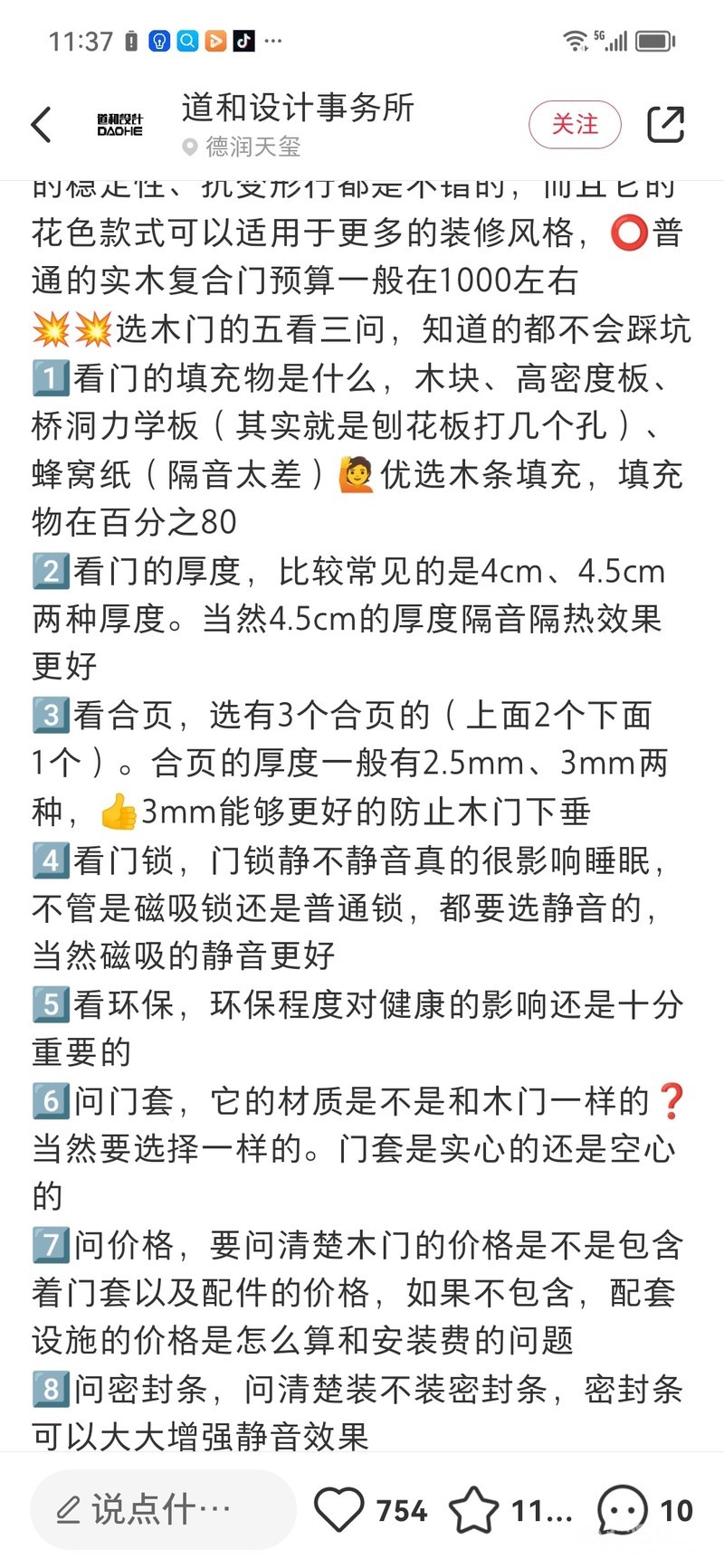Like this post with the heart icon
Viewport: 724px width, 1568px height.
[x=338, y=1509]
